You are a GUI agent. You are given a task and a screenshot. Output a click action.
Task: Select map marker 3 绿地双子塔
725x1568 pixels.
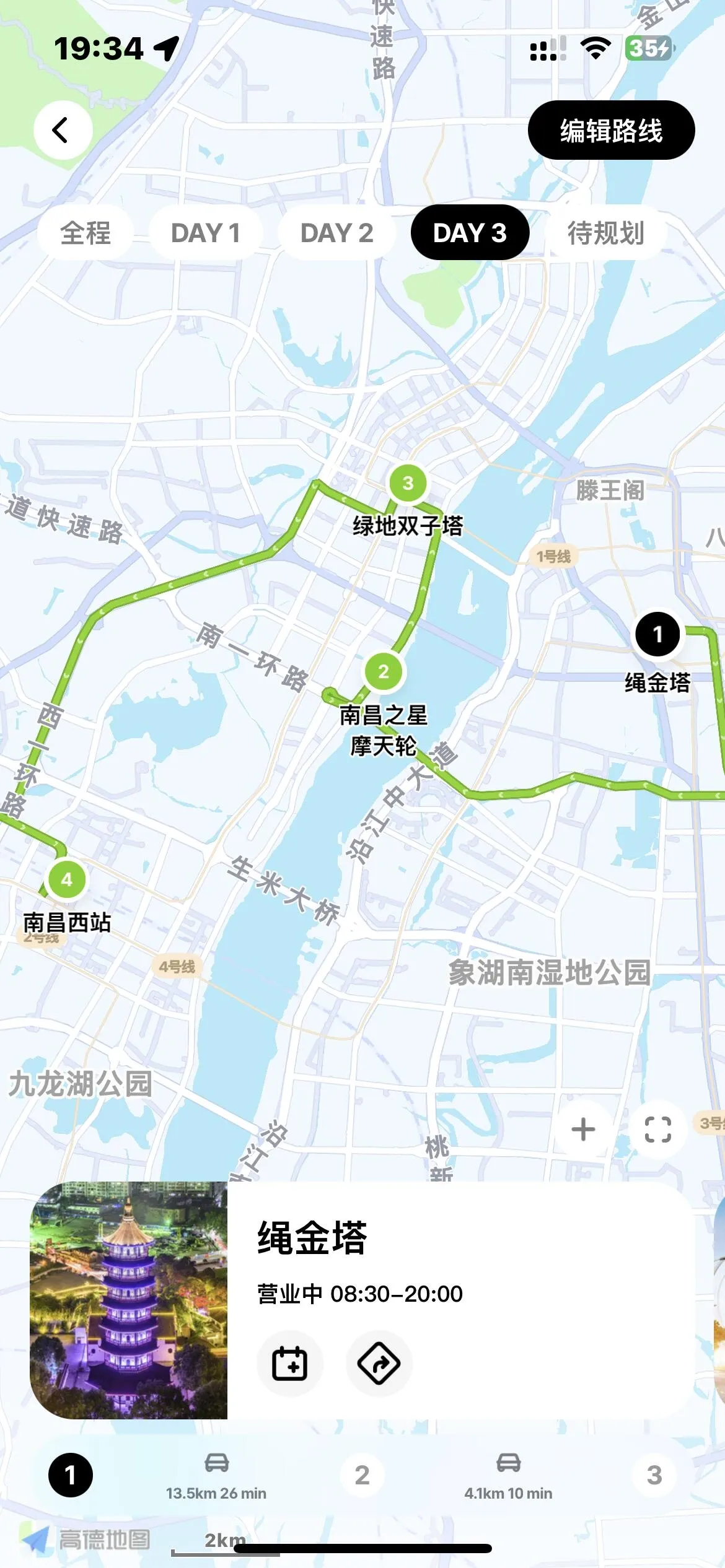click(408, 483)
